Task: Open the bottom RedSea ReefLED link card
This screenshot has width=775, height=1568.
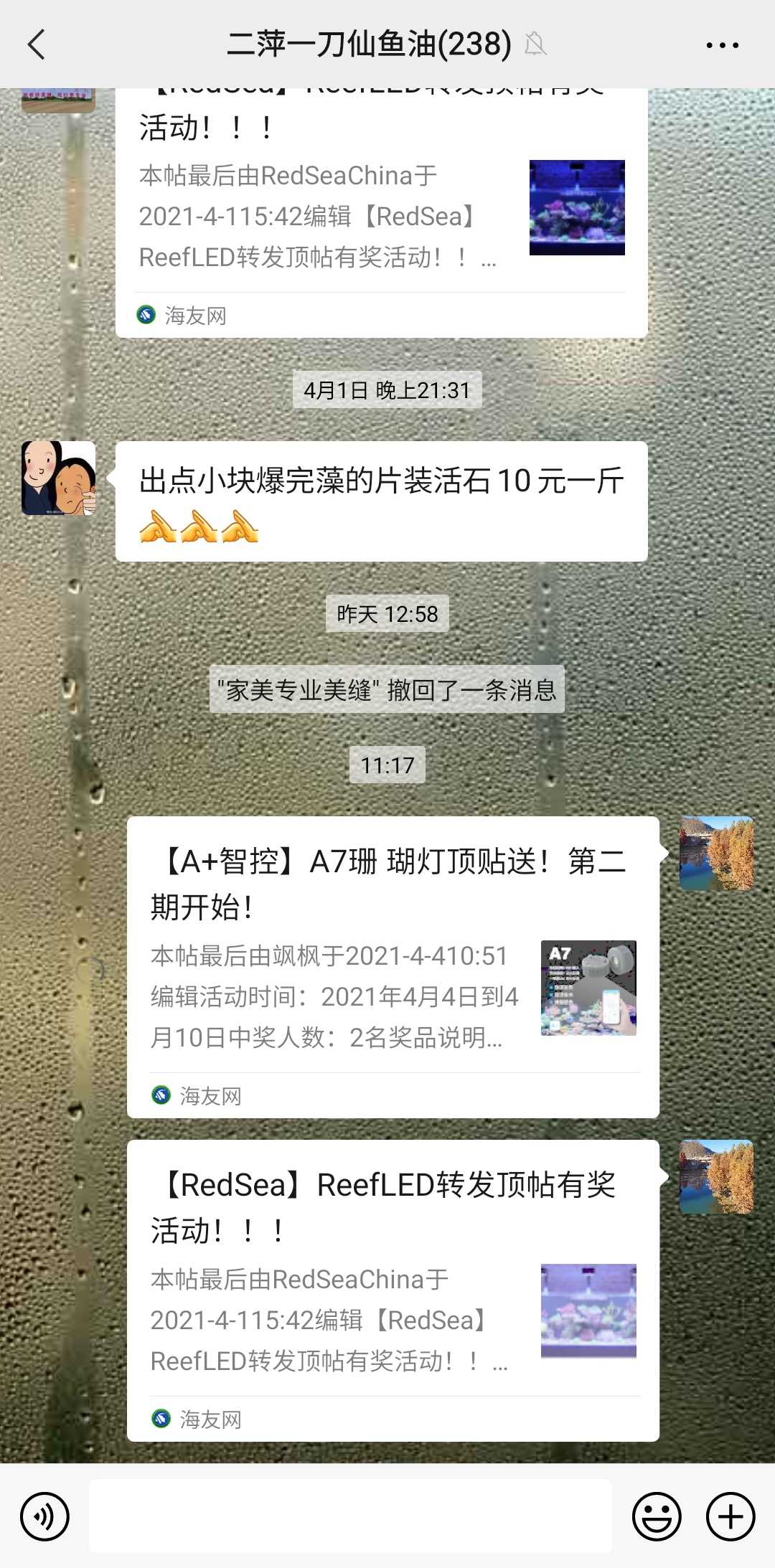Action: click(x=393, y=1290)
